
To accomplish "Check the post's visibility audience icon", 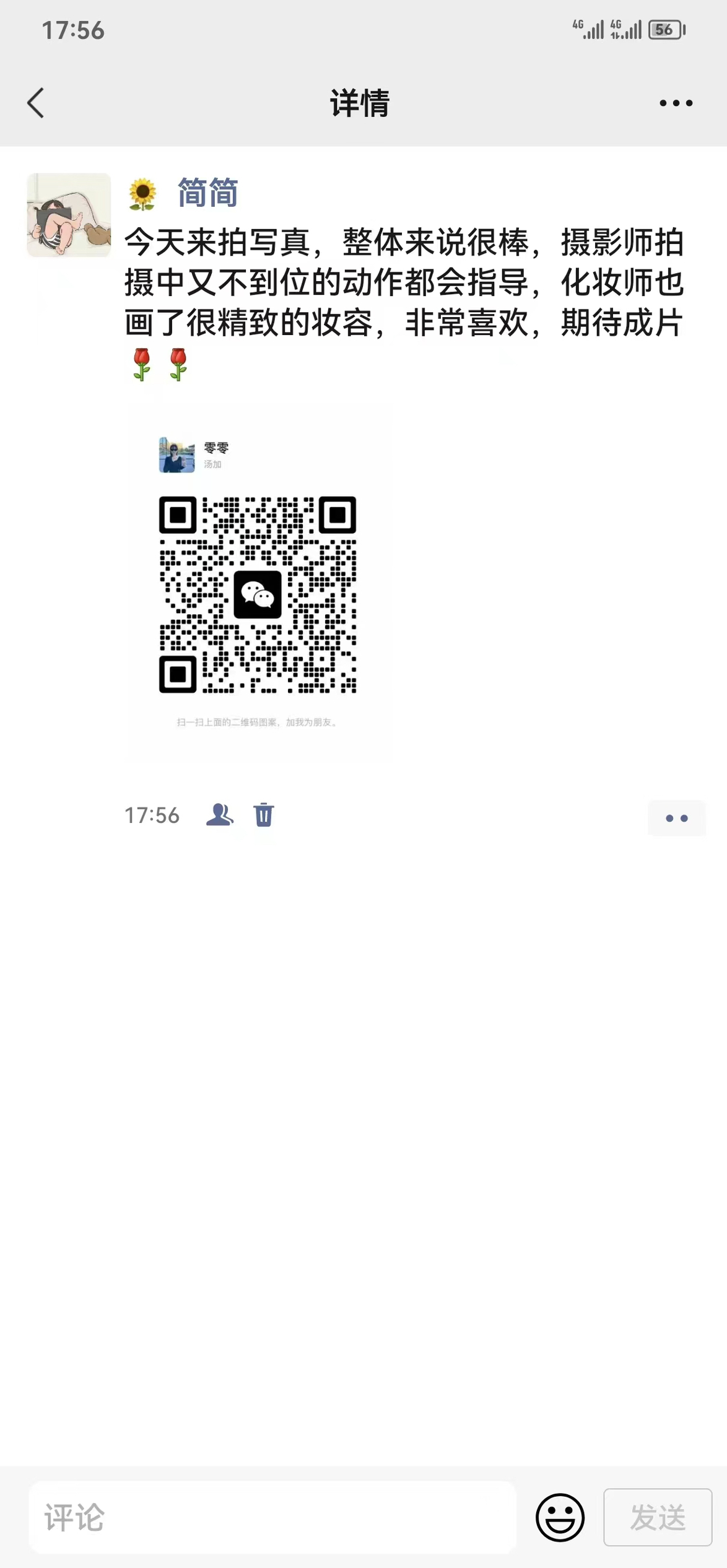I will (219, 815).
